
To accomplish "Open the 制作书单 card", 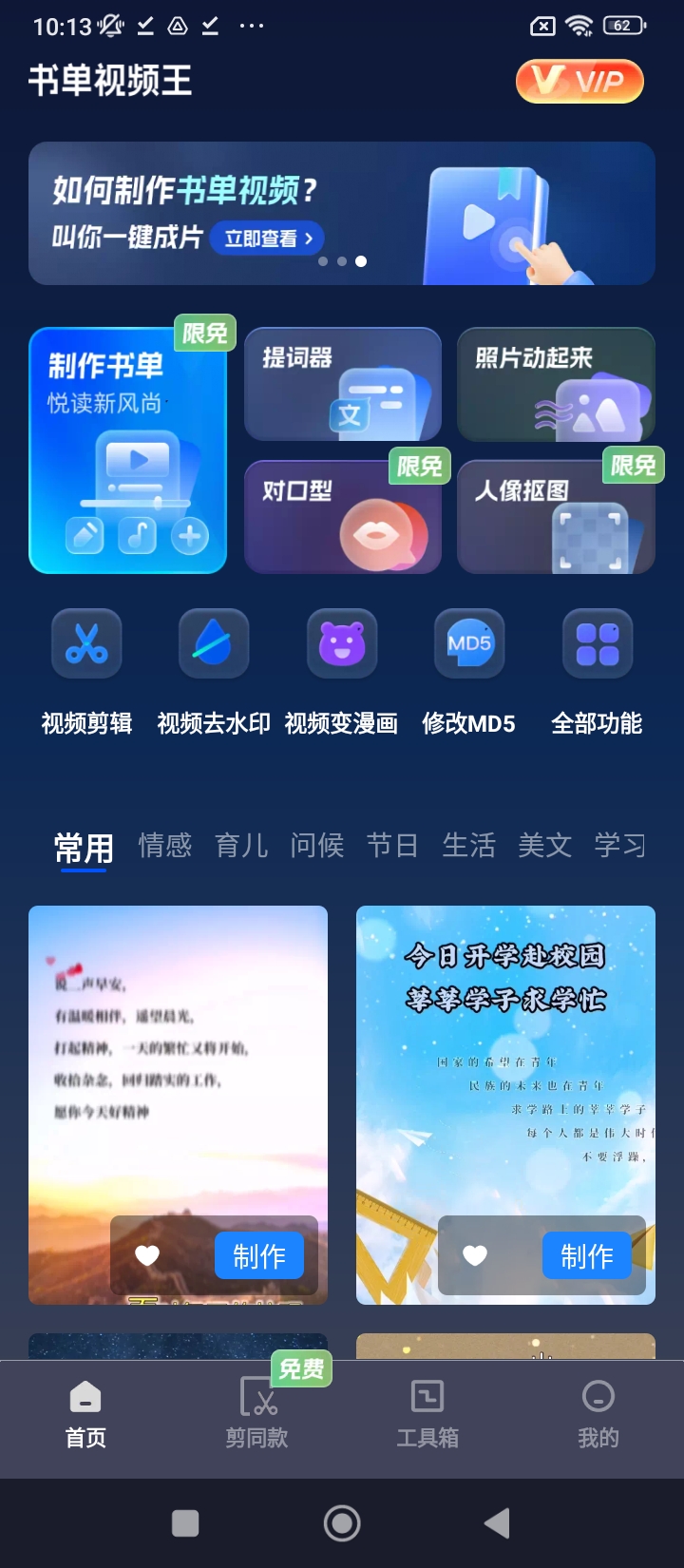I will (127, 450).
